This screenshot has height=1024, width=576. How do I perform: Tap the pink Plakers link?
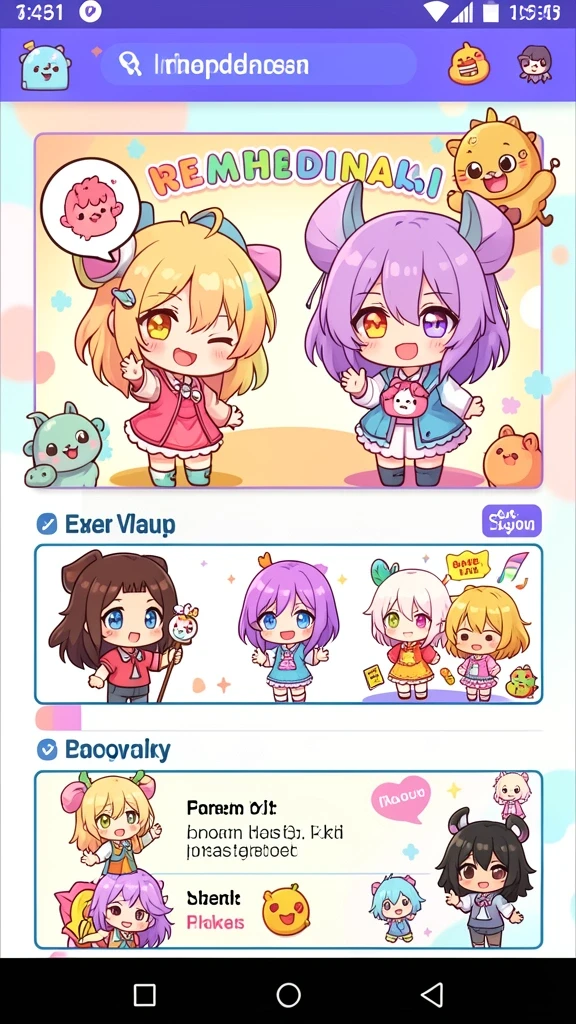click(215, 922)
